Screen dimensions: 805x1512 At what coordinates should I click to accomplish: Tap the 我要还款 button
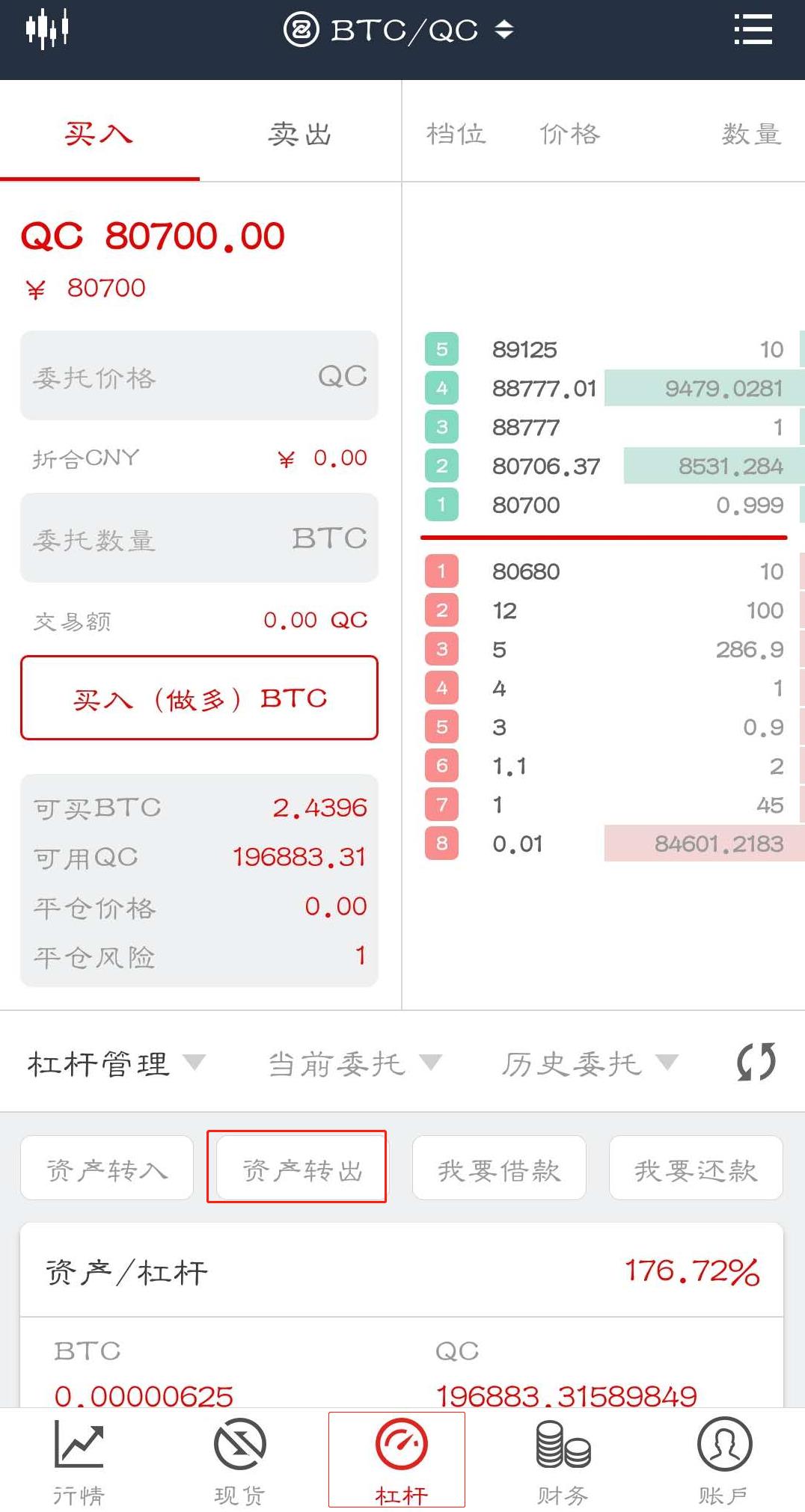point(696,1167)
